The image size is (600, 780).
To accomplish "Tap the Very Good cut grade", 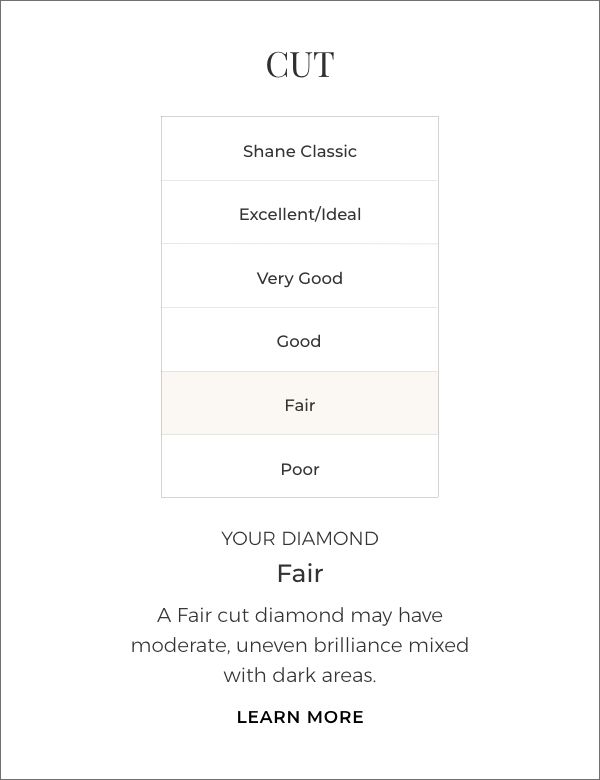I will 300,278.
